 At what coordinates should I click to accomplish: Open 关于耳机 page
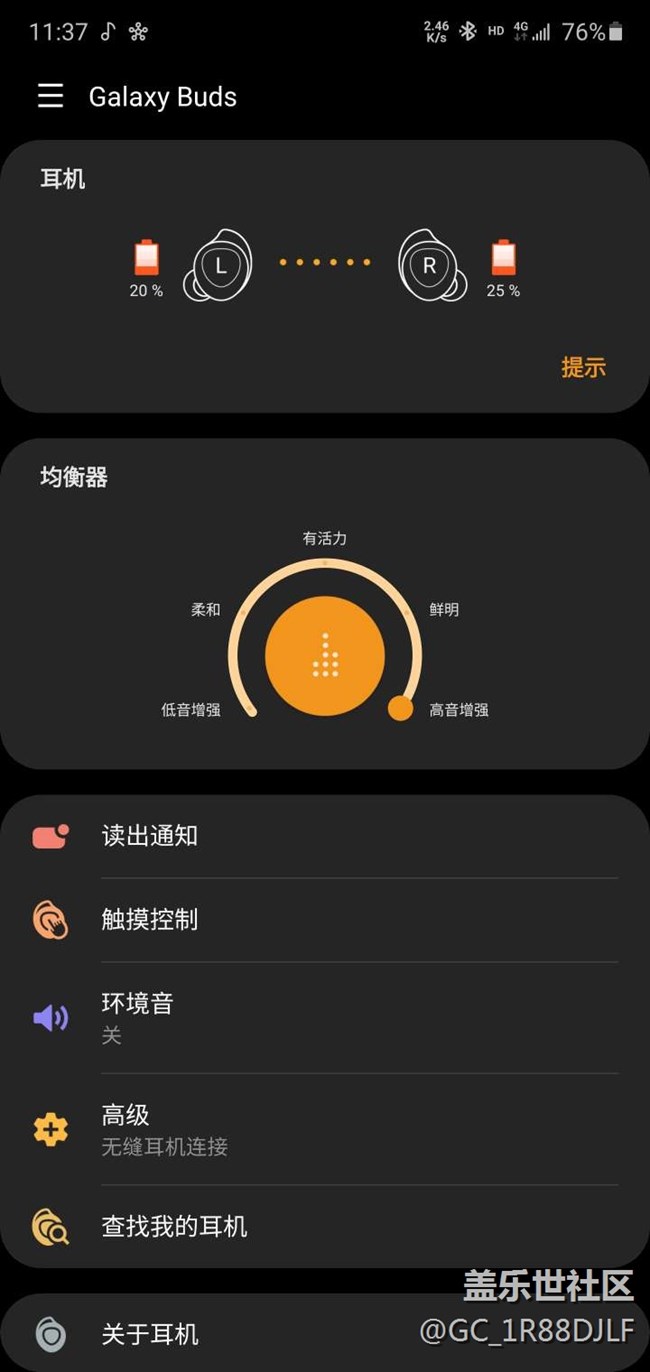coord(325,1333)
